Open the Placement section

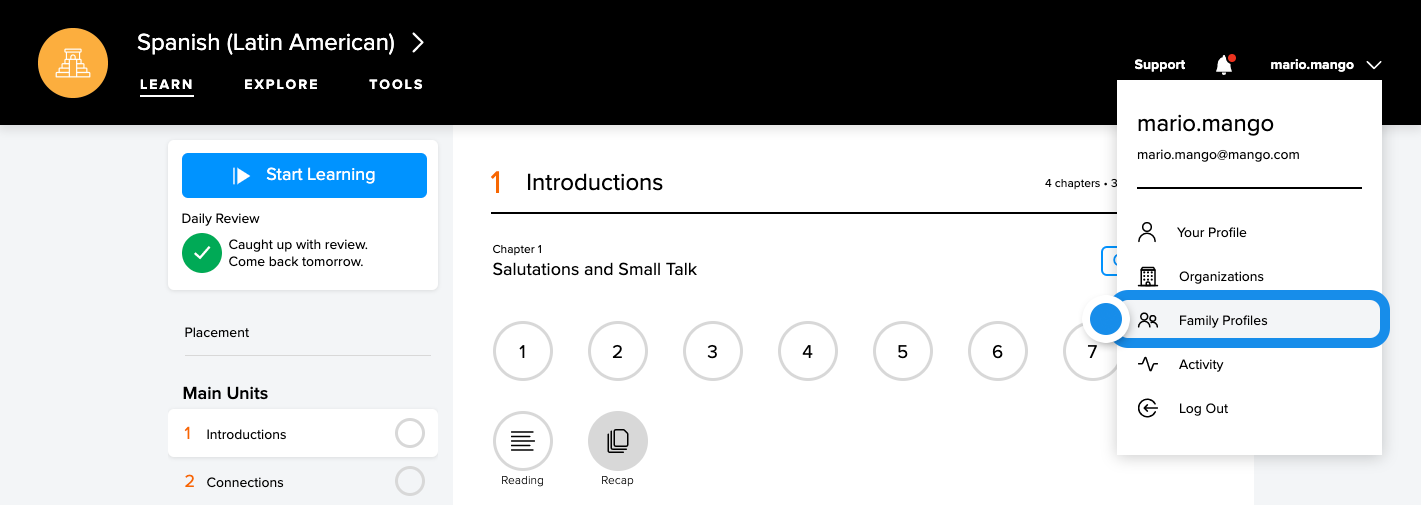[217, 332]
